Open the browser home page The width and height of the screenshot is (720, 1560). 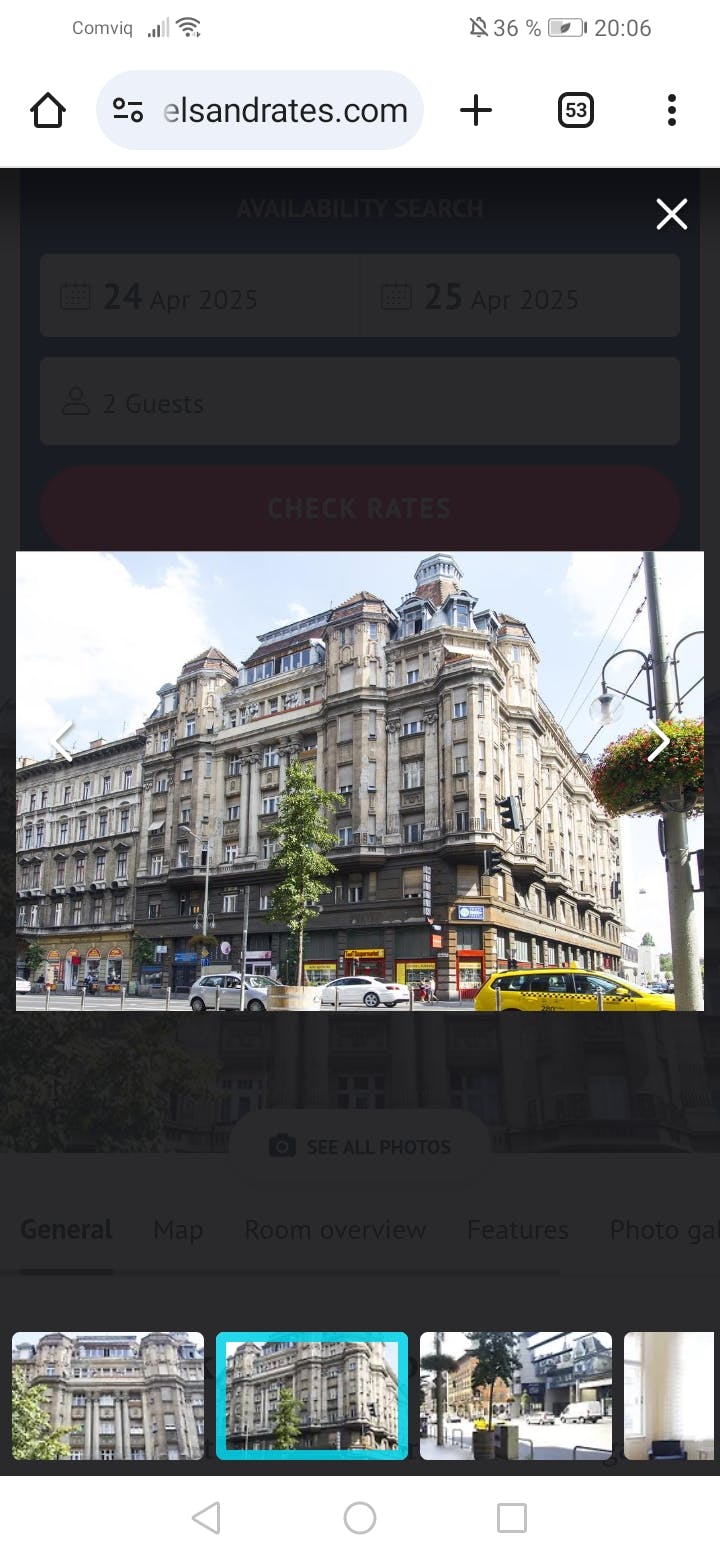(x=48, y=110)
